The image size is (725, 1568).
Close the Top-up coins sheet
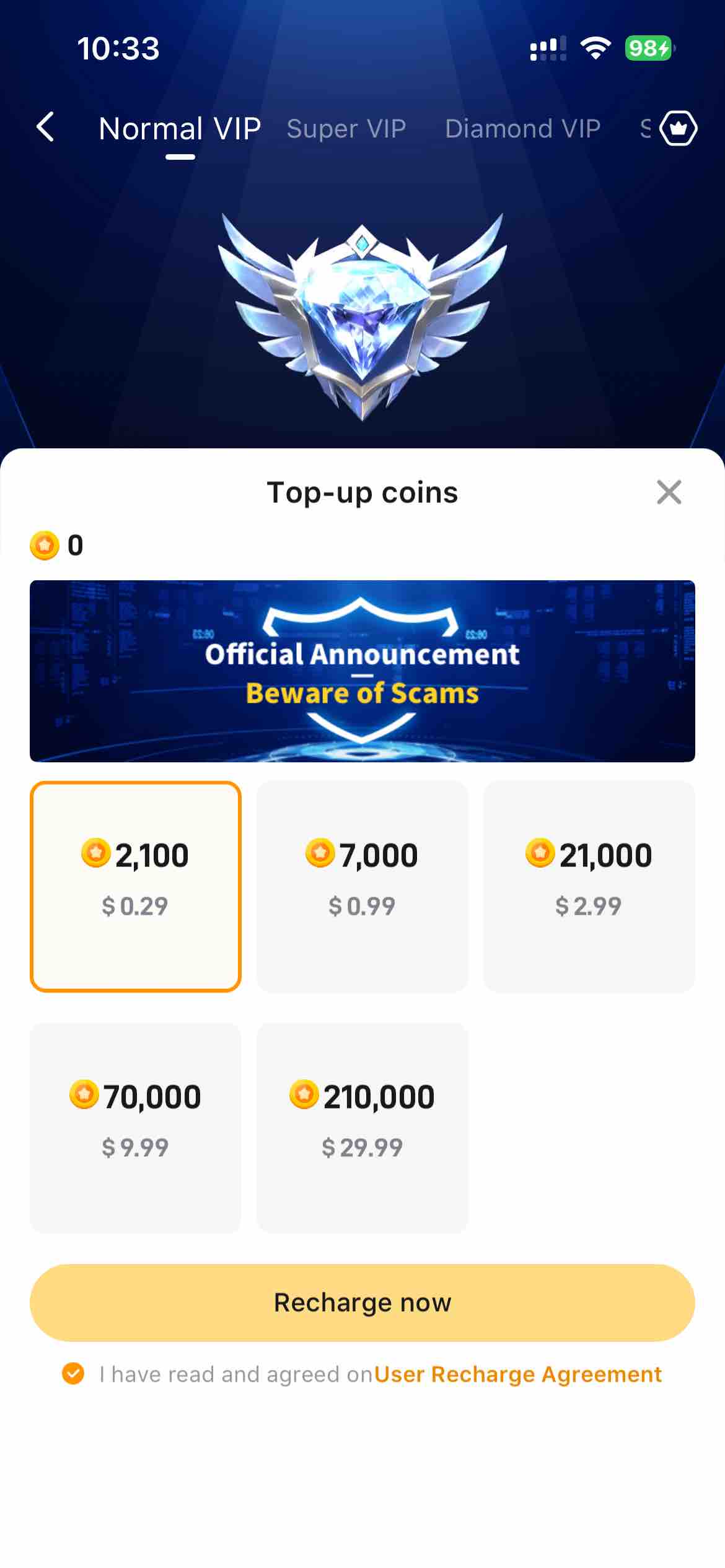pos(669,492)
